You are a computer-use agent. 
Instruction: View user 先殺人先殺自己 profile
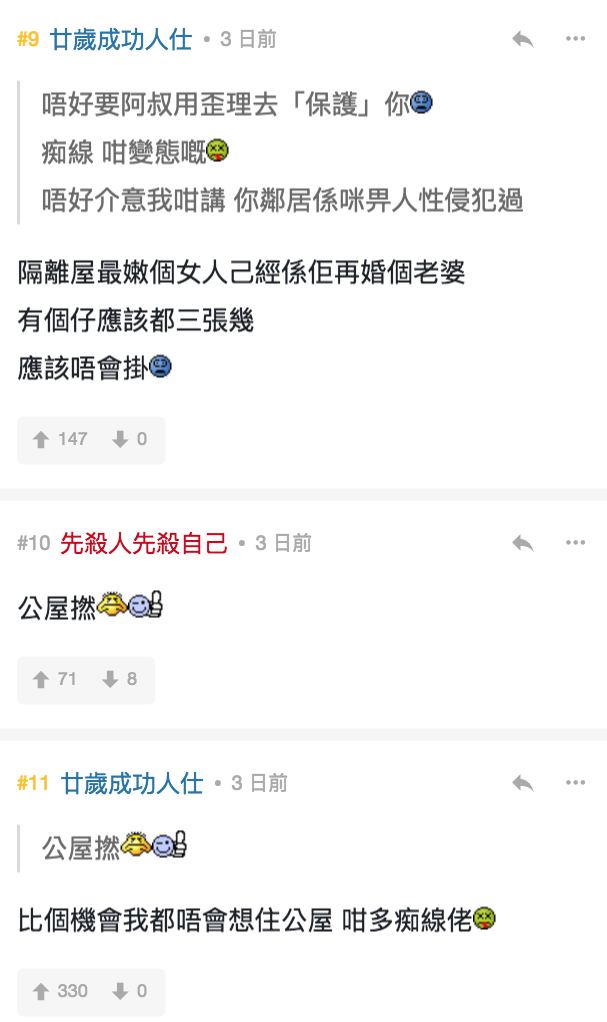(x=144, y=543)
